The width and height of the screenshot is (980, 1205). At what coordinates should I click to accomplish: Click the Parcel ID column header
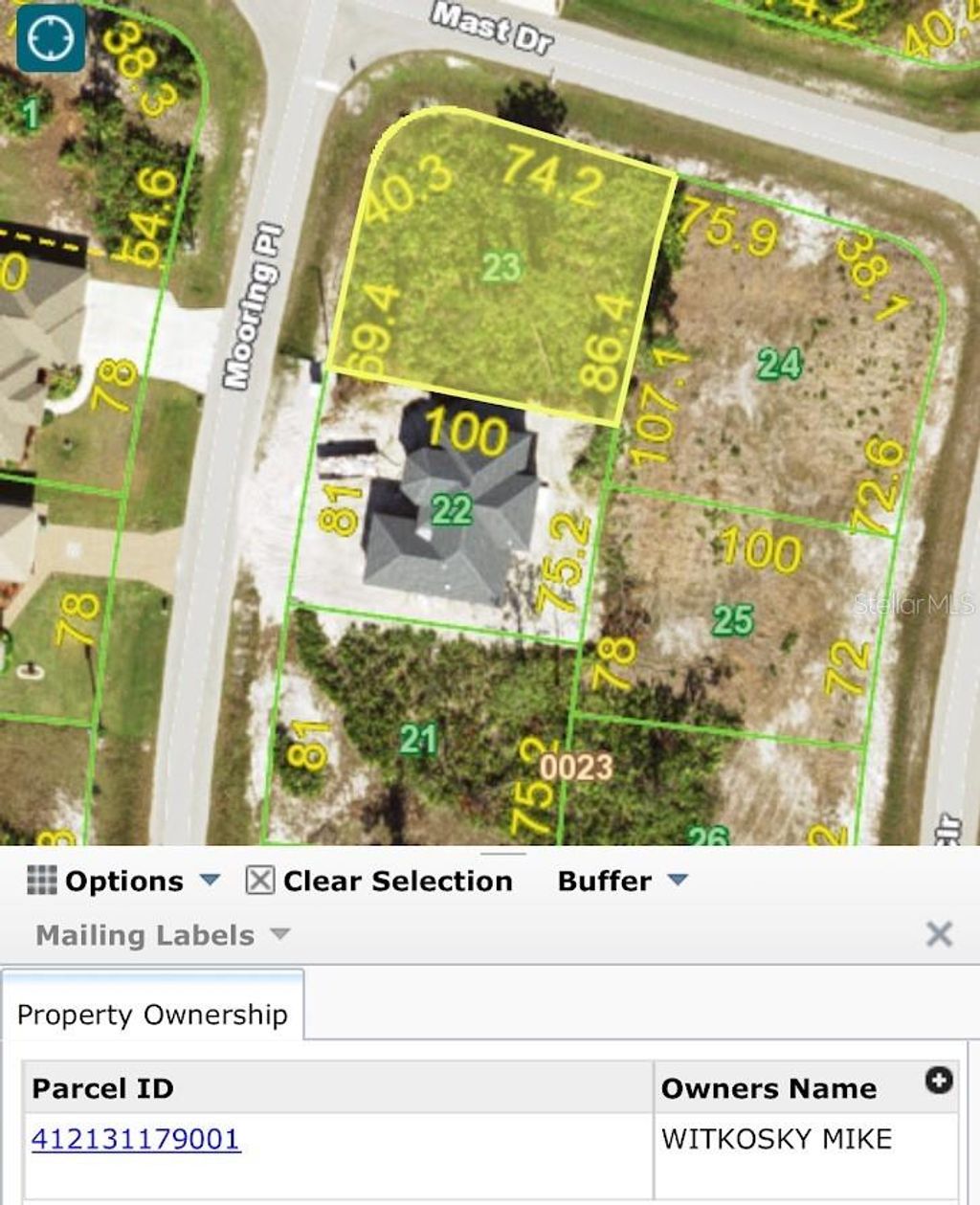click(102, 1087)
